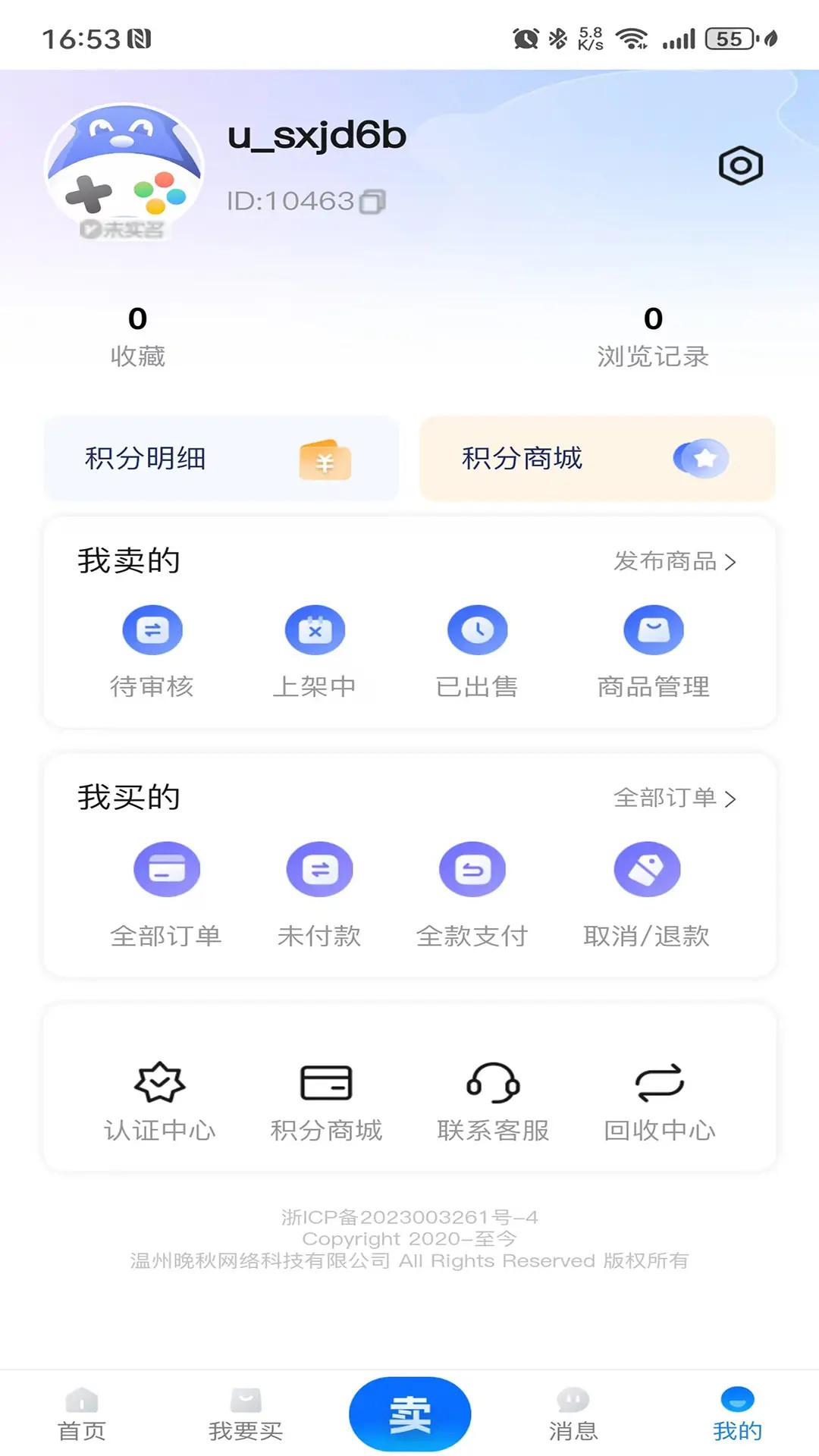Open the 已出售 sold items icon
Screen dimensions: 819x1456
pyautogui.click(x=478, y=629)
